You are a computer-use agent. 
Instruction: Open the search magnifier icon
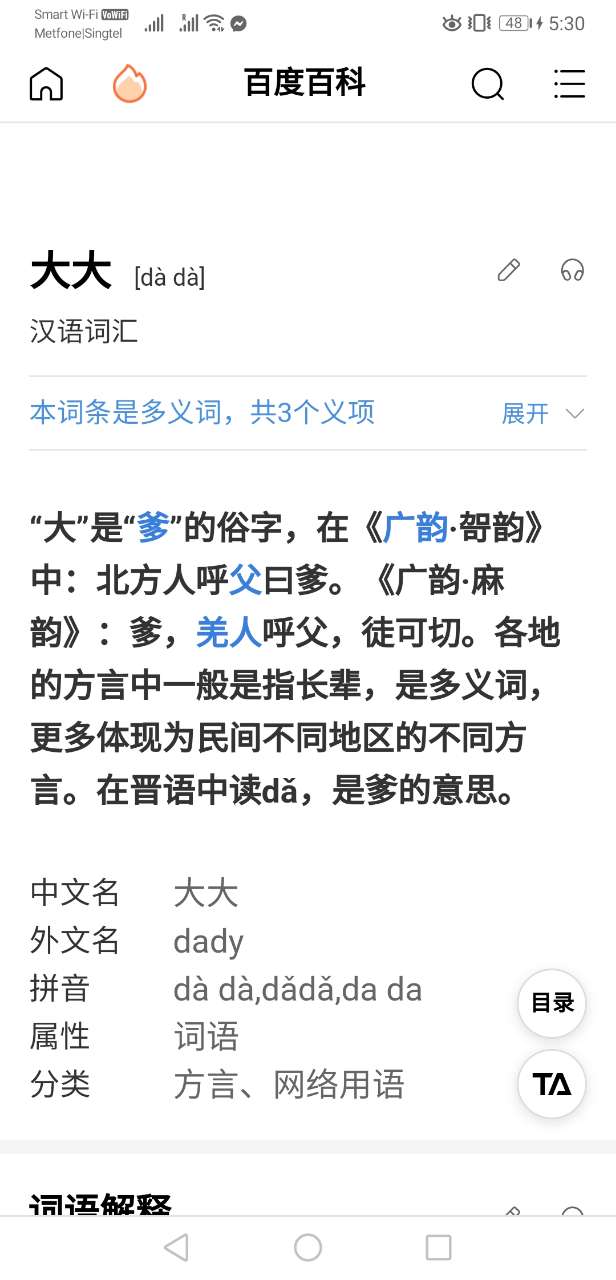click(487, 85)
